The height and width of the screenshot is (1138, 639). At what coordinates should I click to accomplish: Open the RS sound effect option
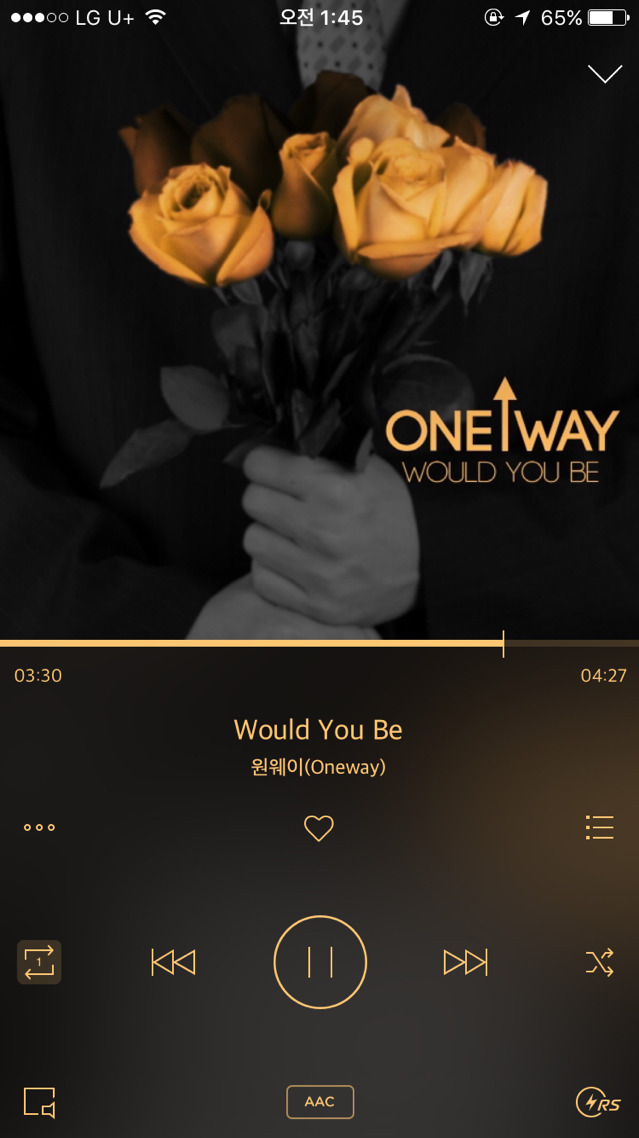coord(598,1102)
